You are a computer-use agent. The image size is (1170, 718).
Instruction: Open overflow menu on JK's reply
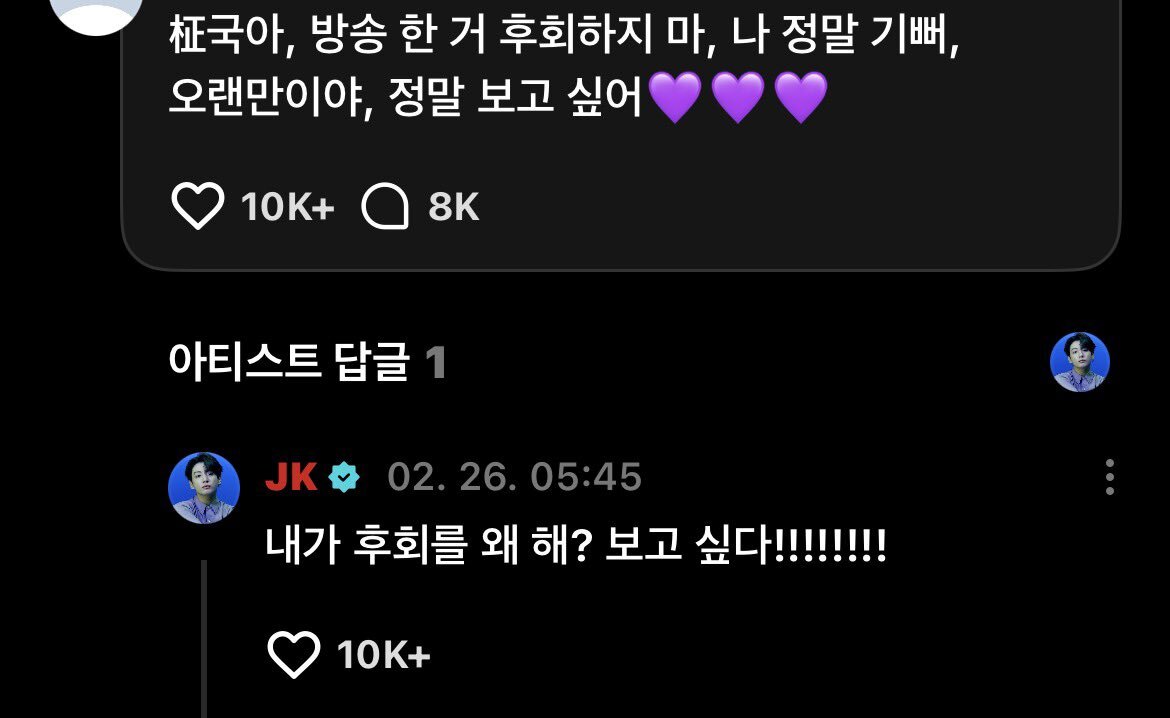click(1109, 478)
